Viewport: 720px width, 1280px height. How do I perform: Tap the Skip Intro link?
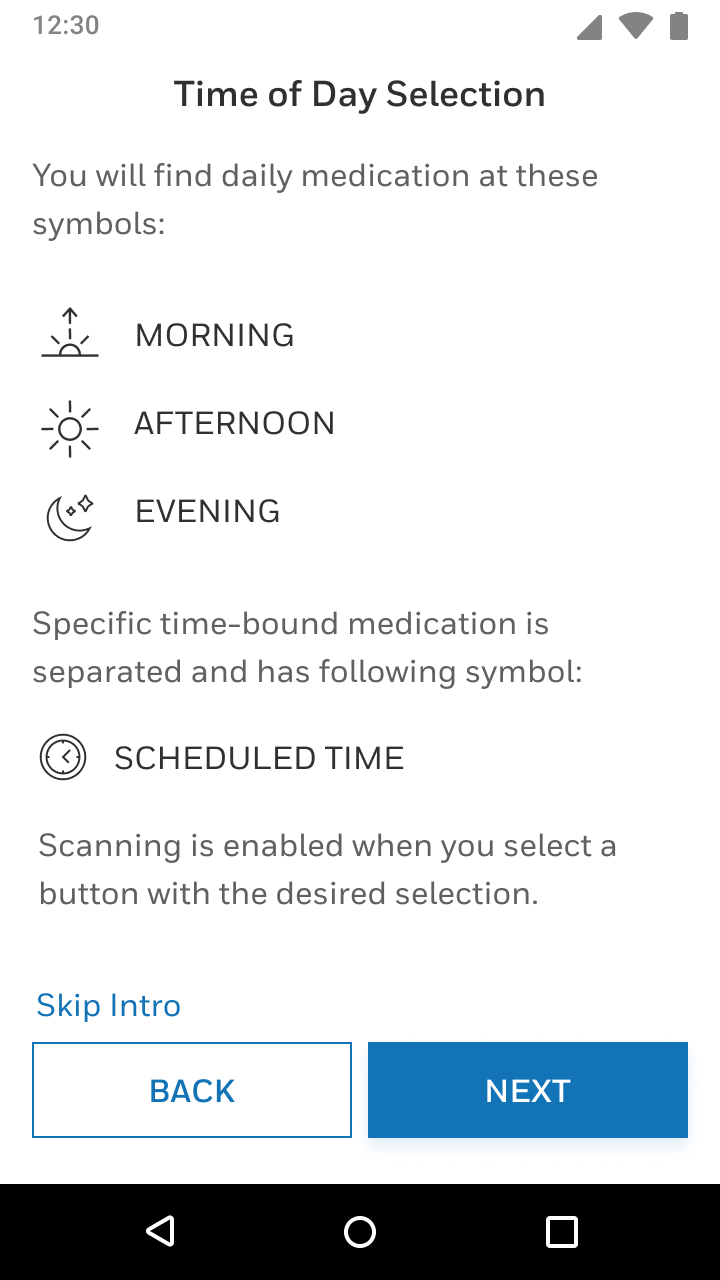[108, 1005]
